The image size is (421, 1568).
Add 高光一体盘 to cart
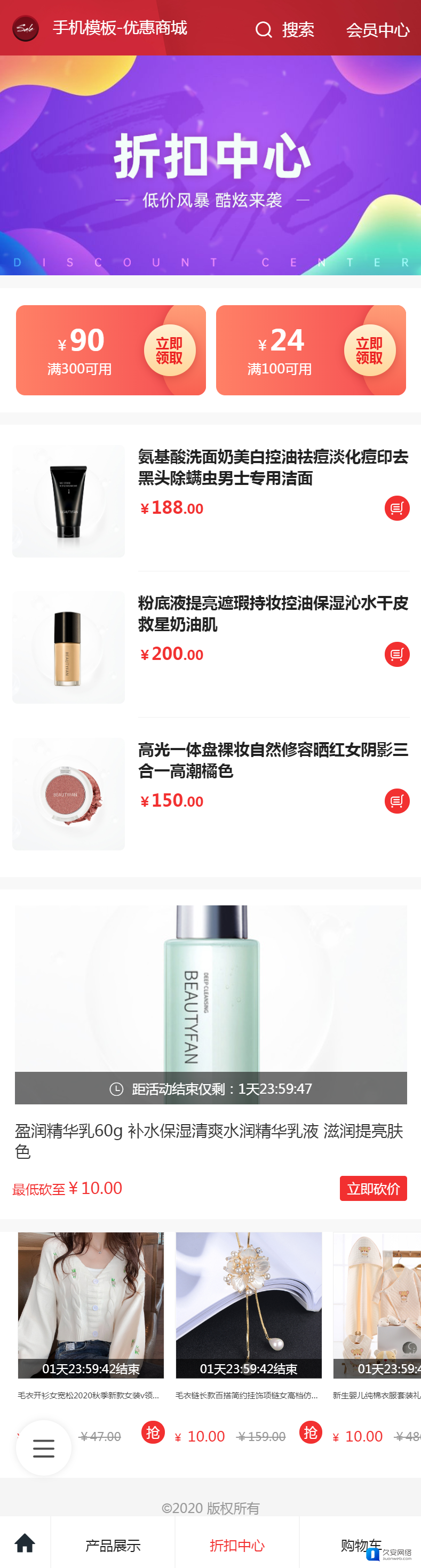[396, 800]
